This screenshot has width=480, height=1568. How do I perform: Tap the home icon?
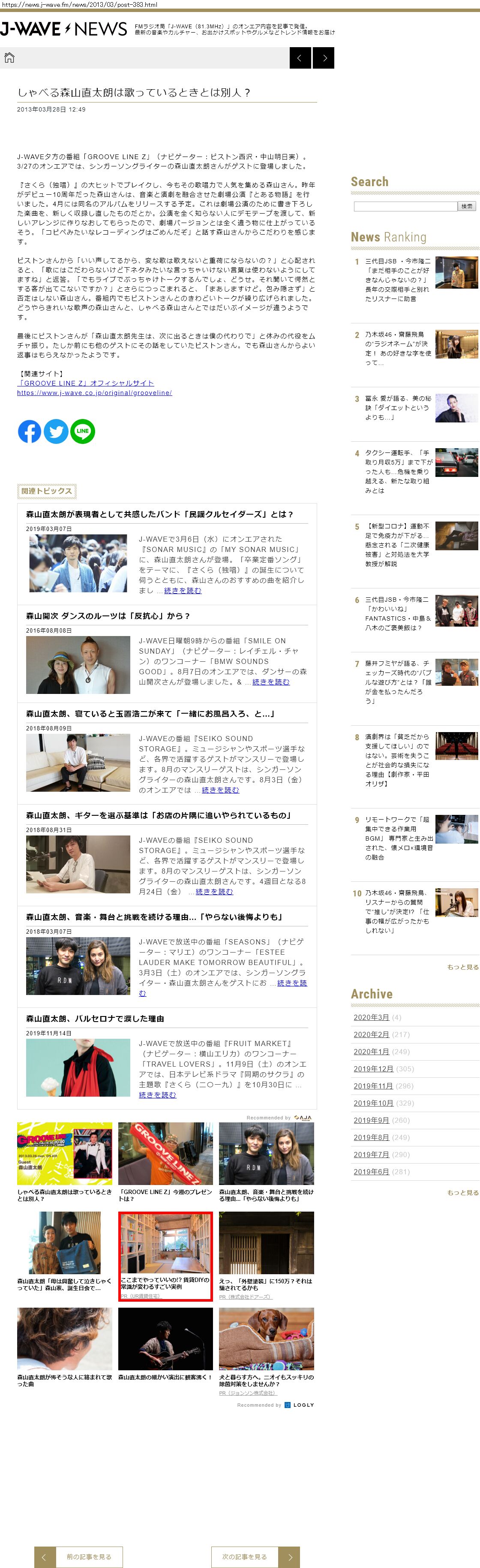tap(9, 58)
